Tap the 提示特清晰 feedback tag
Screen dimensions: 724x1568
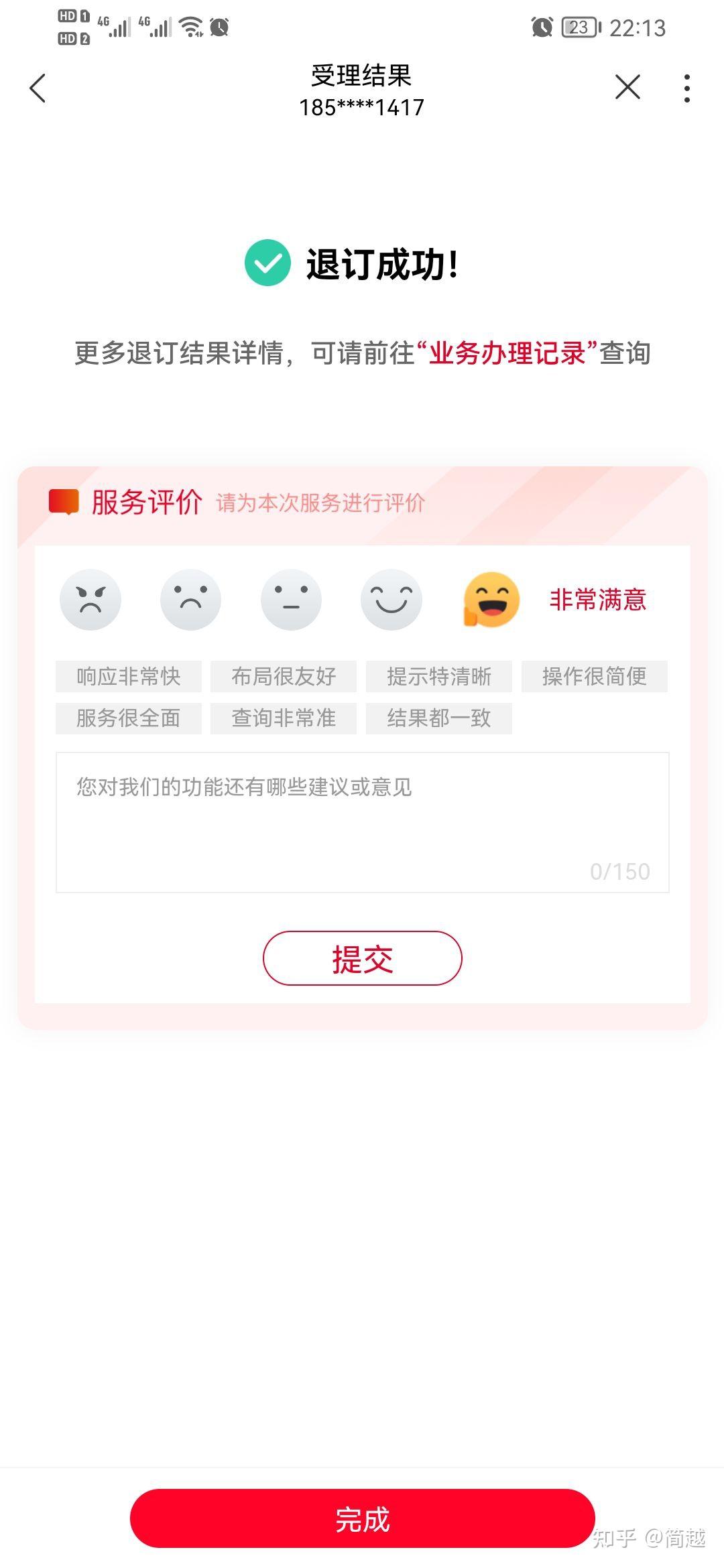point(439,677)
